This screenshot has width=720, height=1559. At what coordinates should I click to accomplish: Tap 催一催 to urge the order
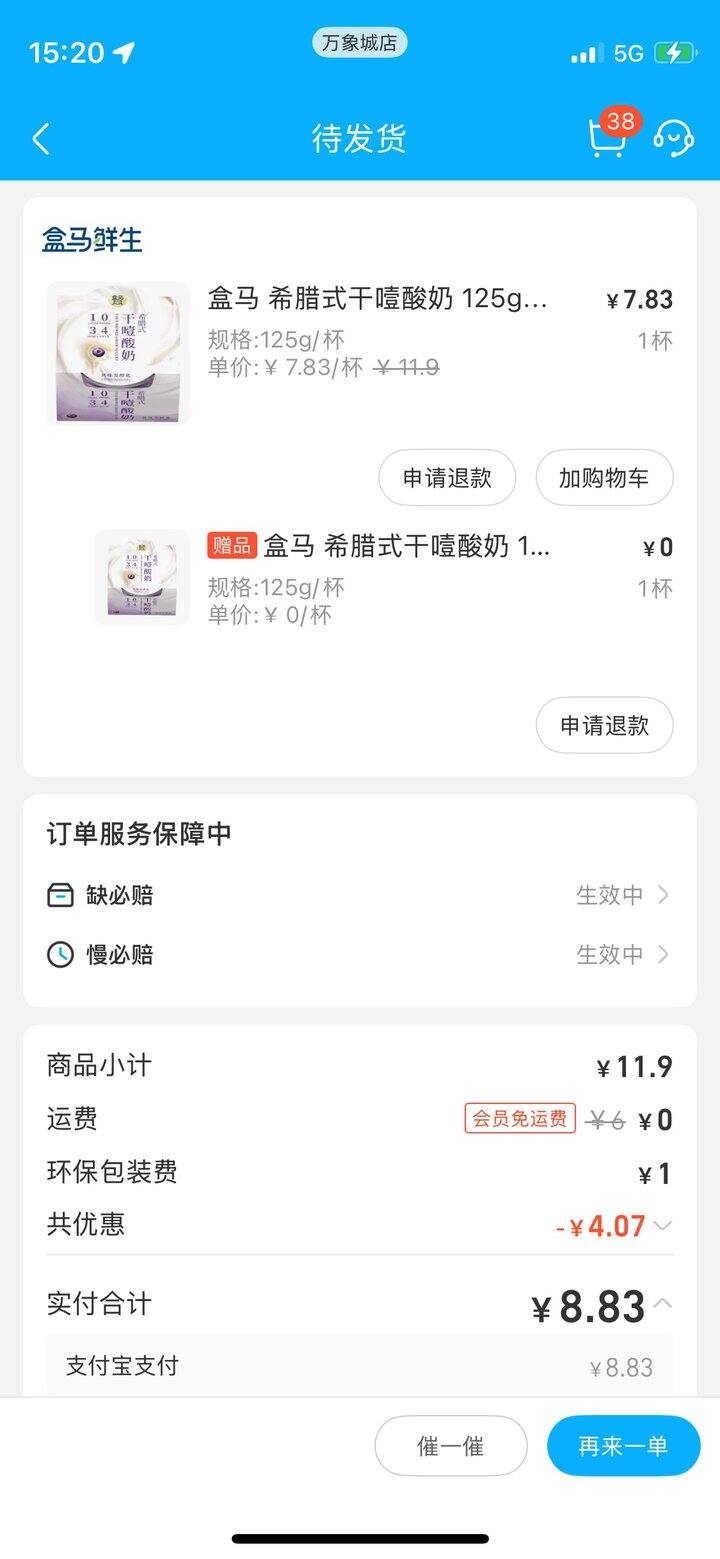[450, 1446]
